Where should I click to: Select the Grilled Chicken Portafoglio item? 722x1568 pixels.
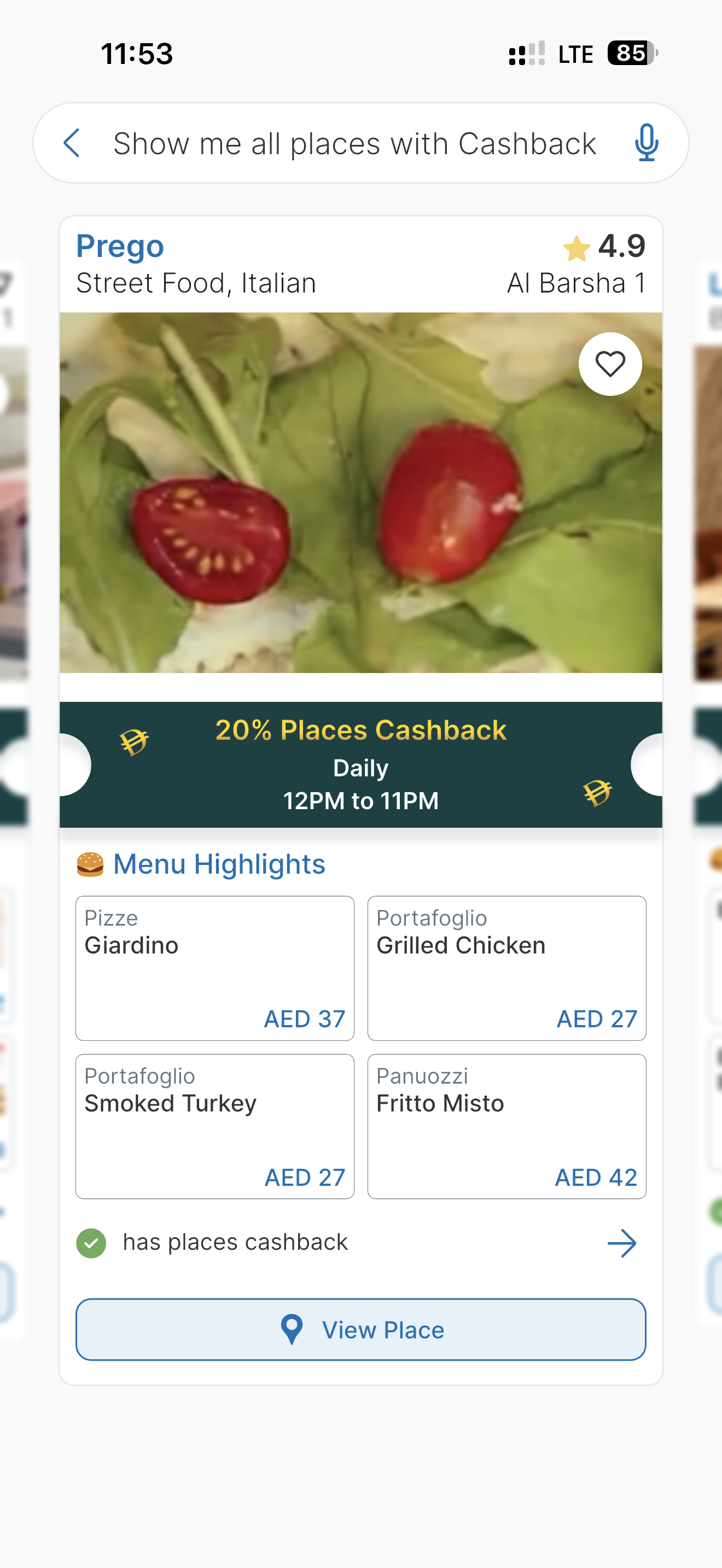click(506, 967)
